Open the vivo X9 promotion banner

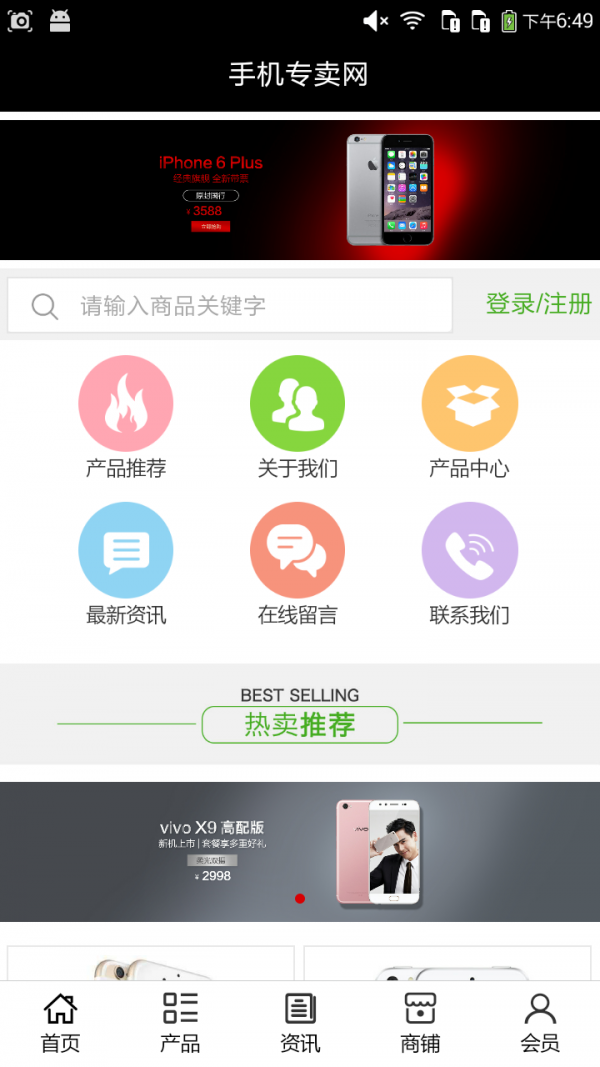tap(300, 851)
